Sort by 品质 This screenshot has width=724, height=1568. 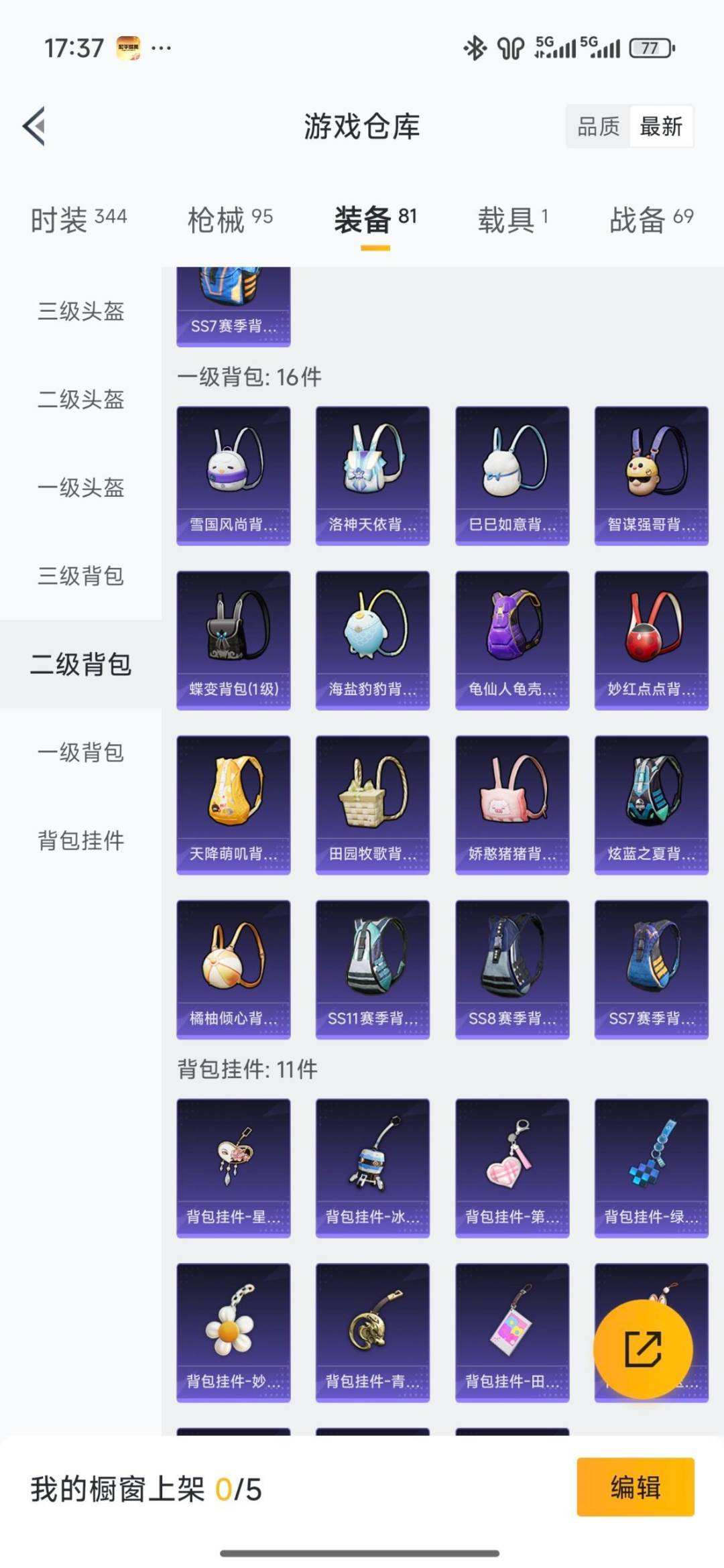(598, 126)
